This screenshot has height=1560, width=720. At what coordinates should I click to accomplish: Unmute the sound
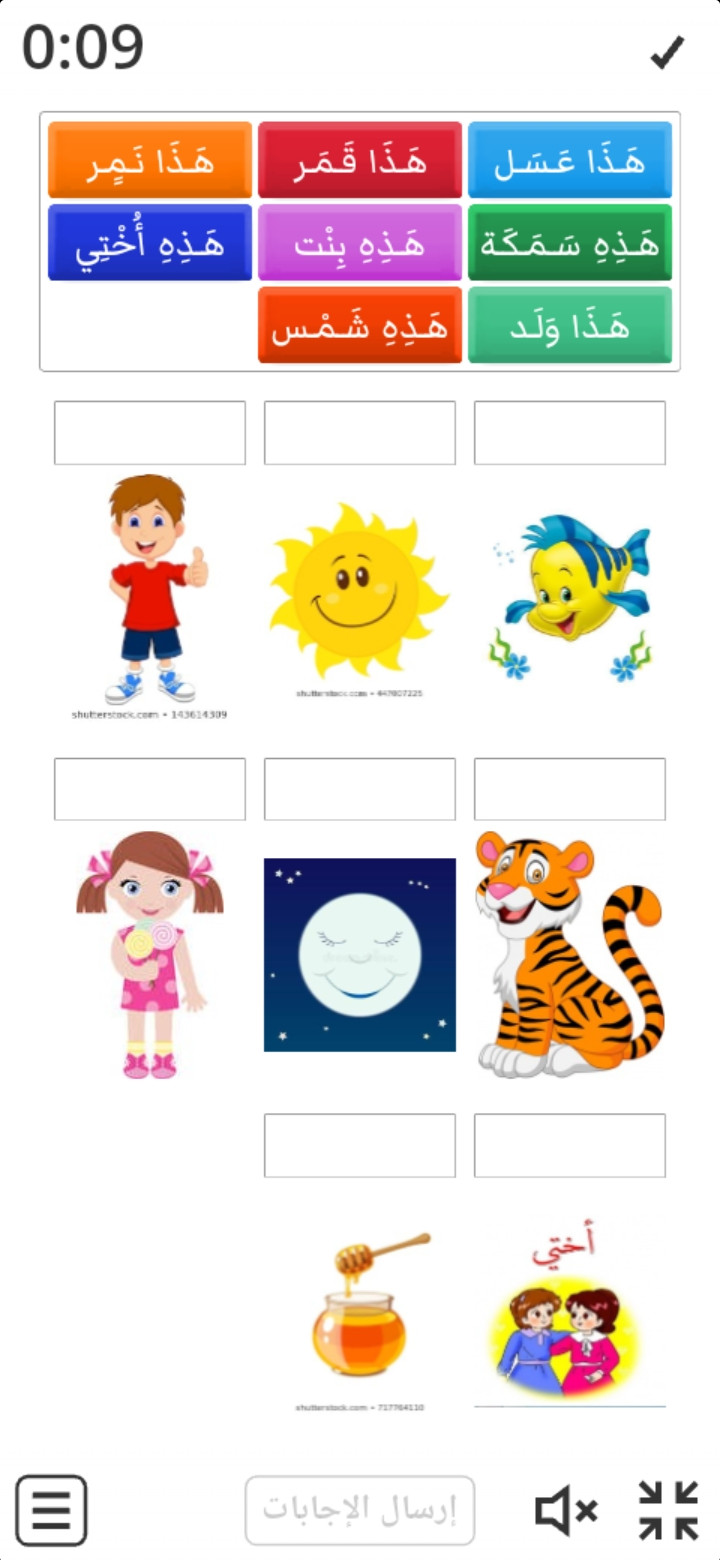(566, 1510)
